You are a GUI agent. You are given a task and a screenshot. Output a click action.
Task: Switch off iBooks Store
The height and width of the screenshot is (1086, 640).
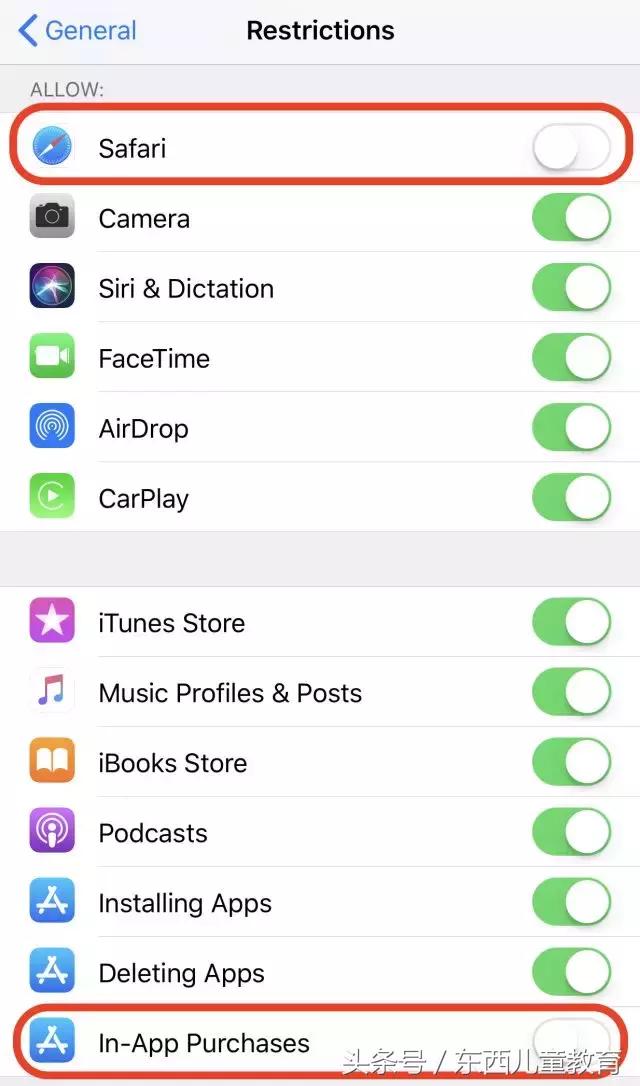pos(571,763)
